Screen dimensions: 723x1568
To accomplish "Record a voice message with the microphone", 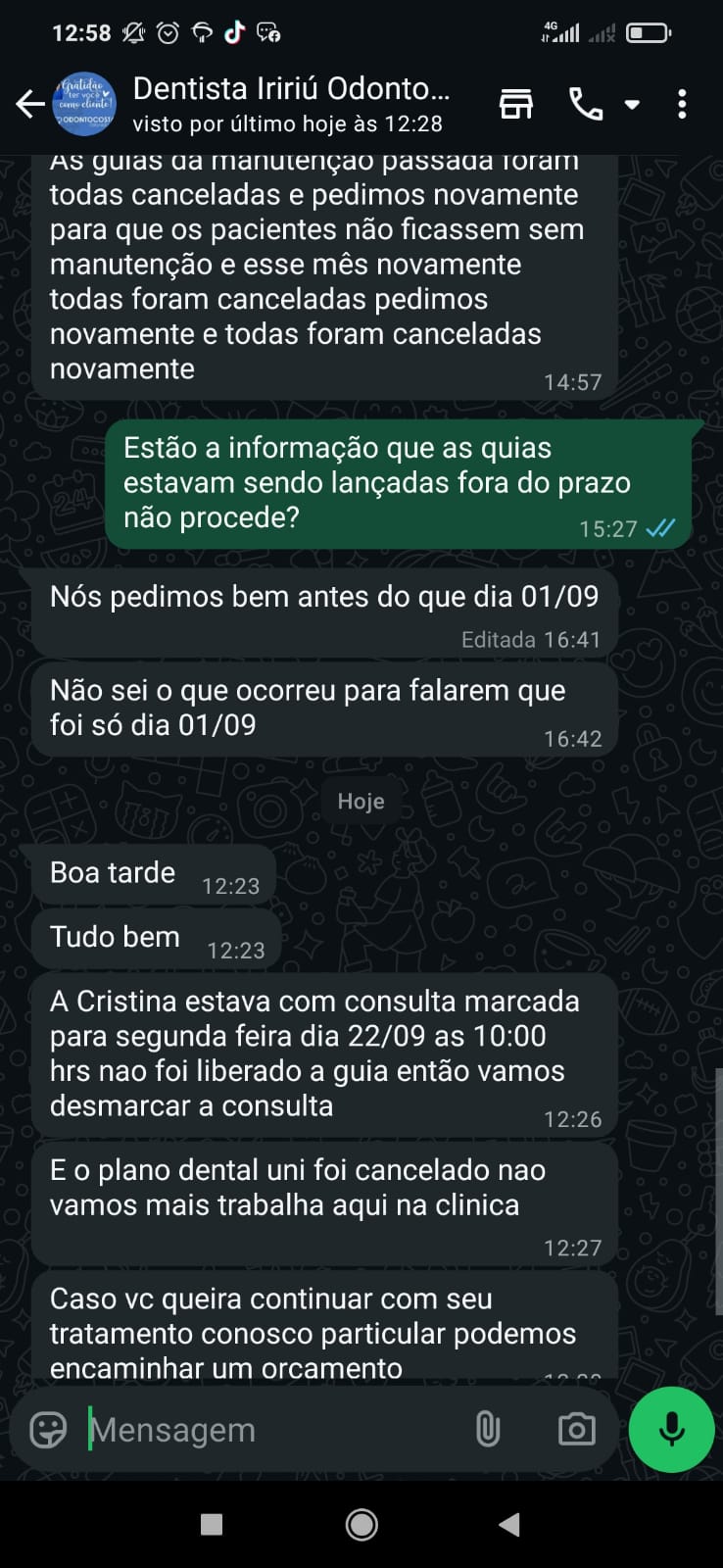I will 671,1429.
